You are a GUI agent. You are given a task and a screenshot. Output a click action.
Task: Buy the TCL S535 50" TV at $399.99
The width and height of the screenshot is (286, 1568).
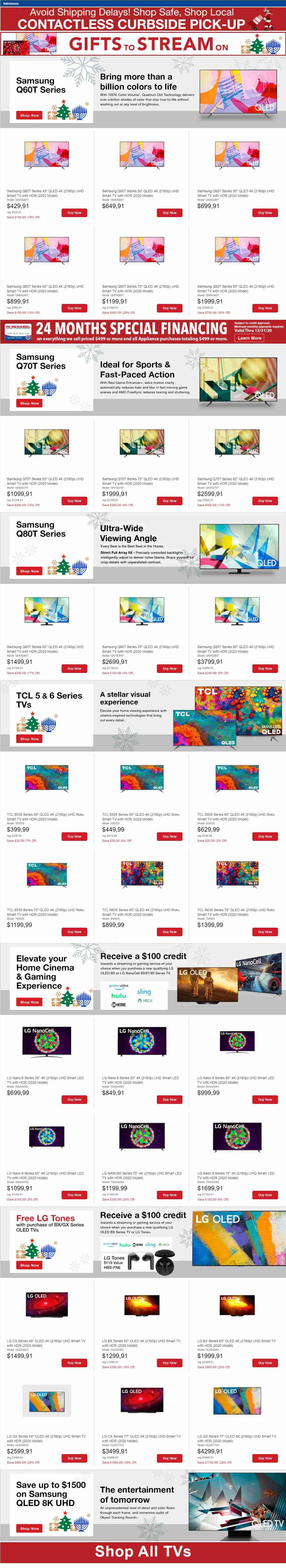[x=74, y=836]
